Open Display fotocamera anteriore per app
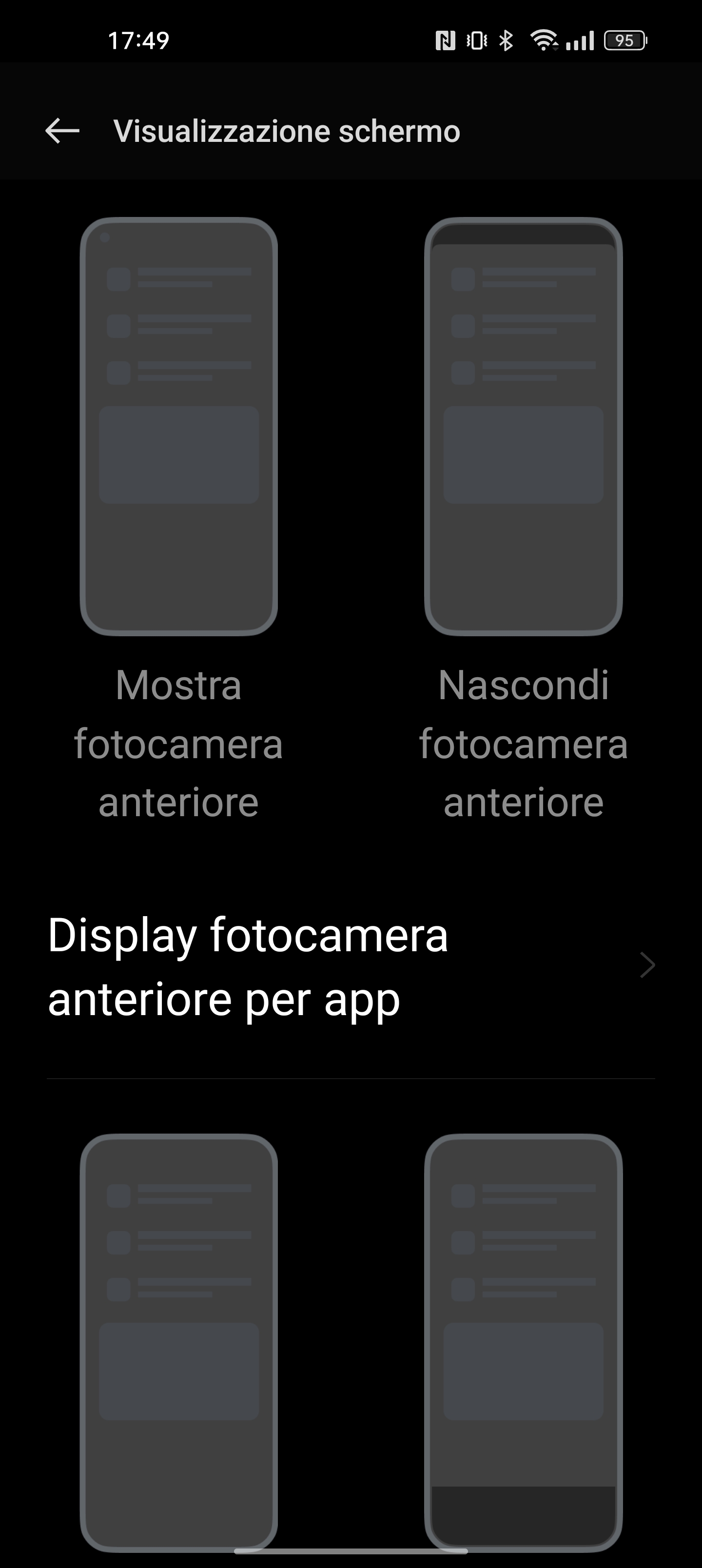Screen dimensions: 702x1568 pyautogui.click(x=351, y=966)
